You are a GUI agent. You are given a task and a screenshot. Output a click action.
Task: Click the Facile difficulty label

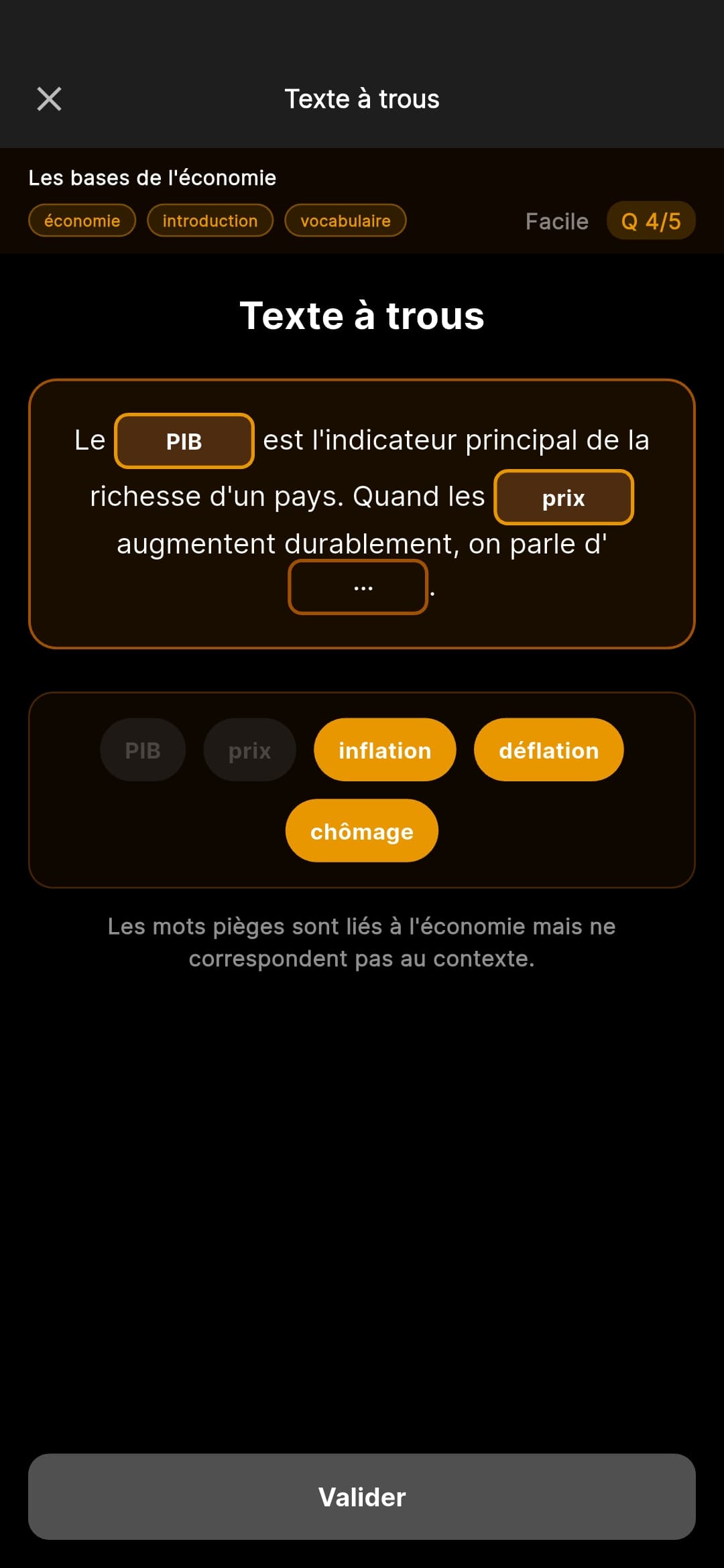[x=556, y=220]
